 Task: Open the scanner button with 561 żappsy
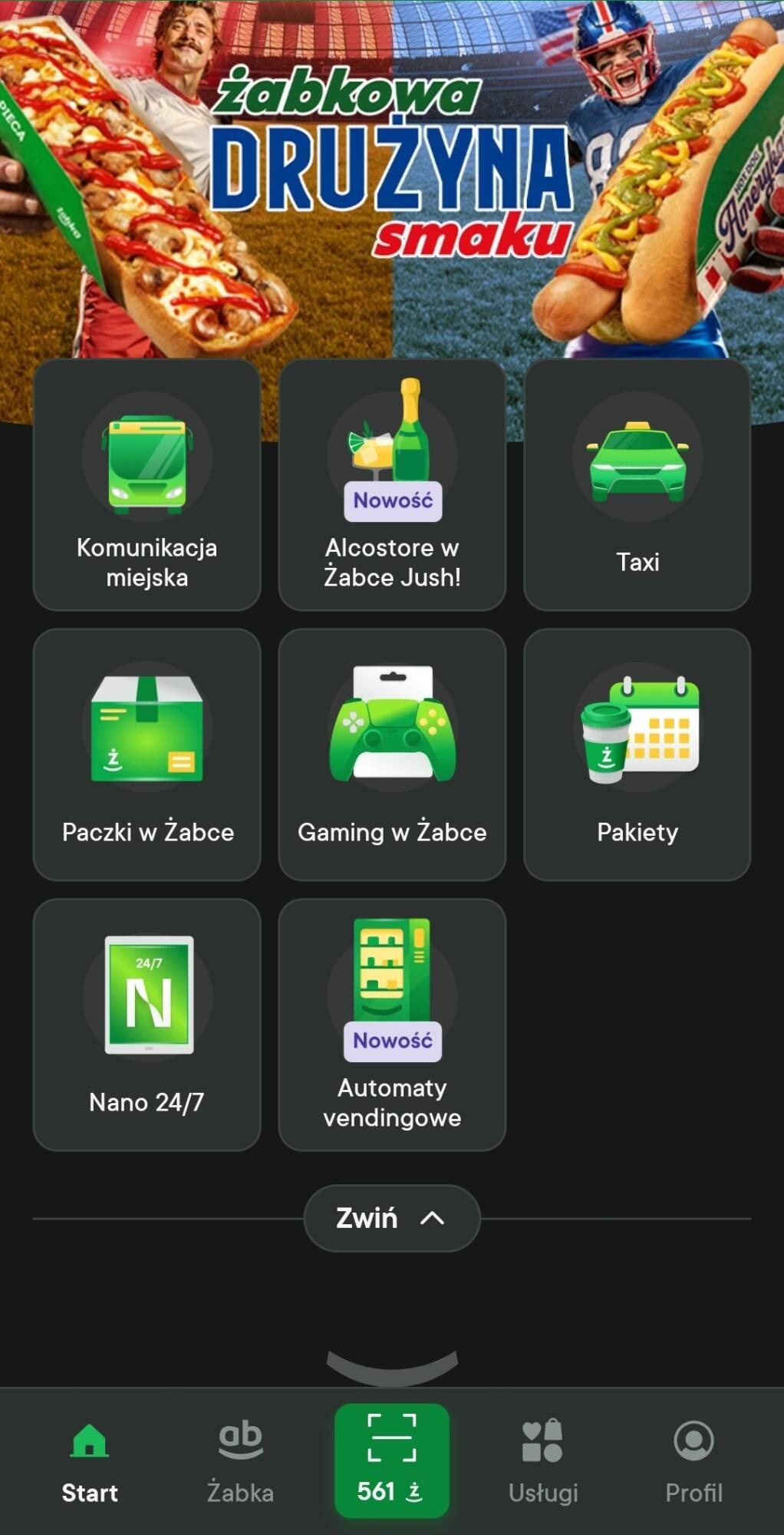click(x=392, y=1460)
